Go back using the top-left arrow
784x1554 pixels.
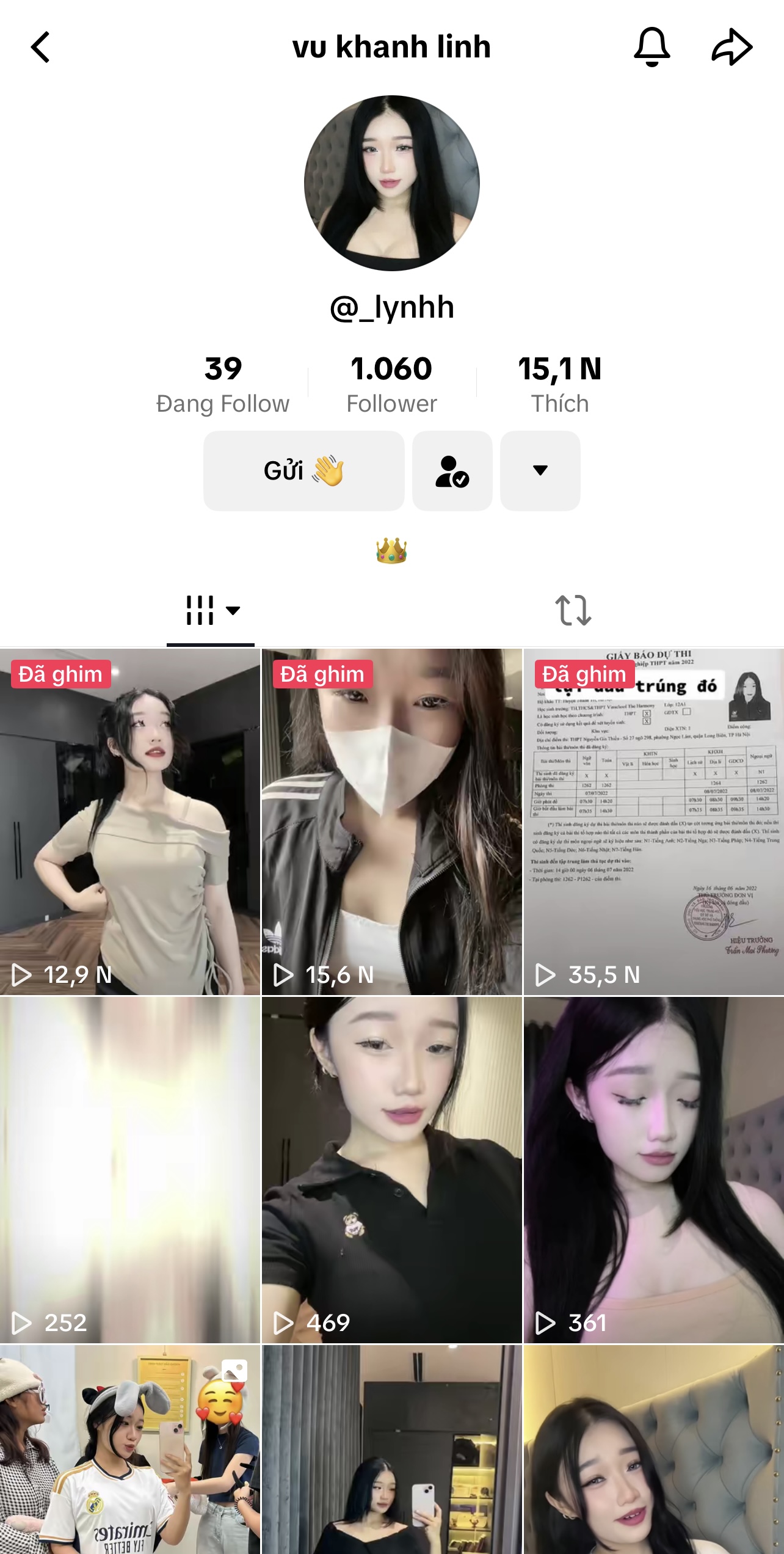click(40, 47)
